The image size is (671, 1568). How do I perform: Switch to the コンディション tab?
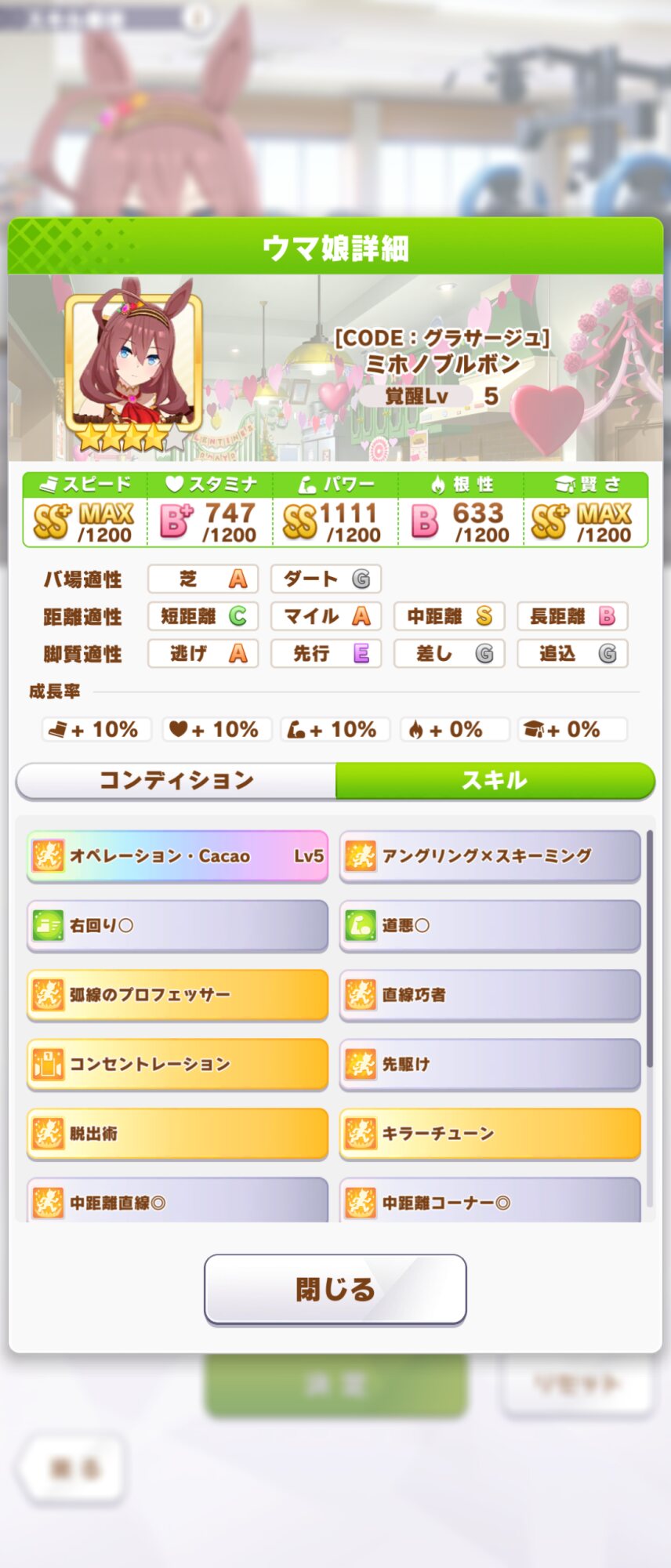click(x=176, y=780)
